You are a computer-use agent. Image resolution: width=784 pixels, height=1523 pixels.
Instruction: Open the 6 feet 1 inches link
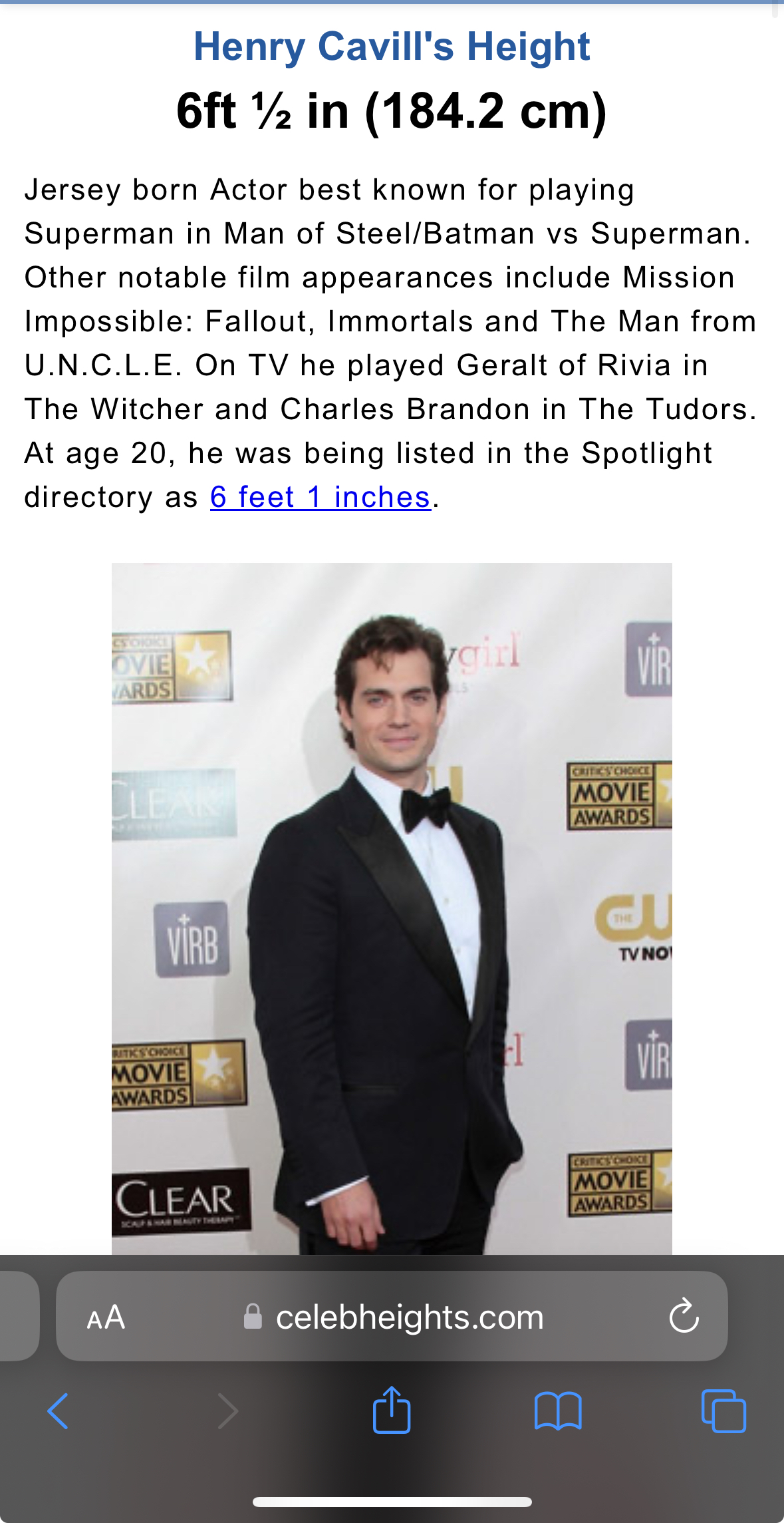pyautogui.click(x=321, y=497)
